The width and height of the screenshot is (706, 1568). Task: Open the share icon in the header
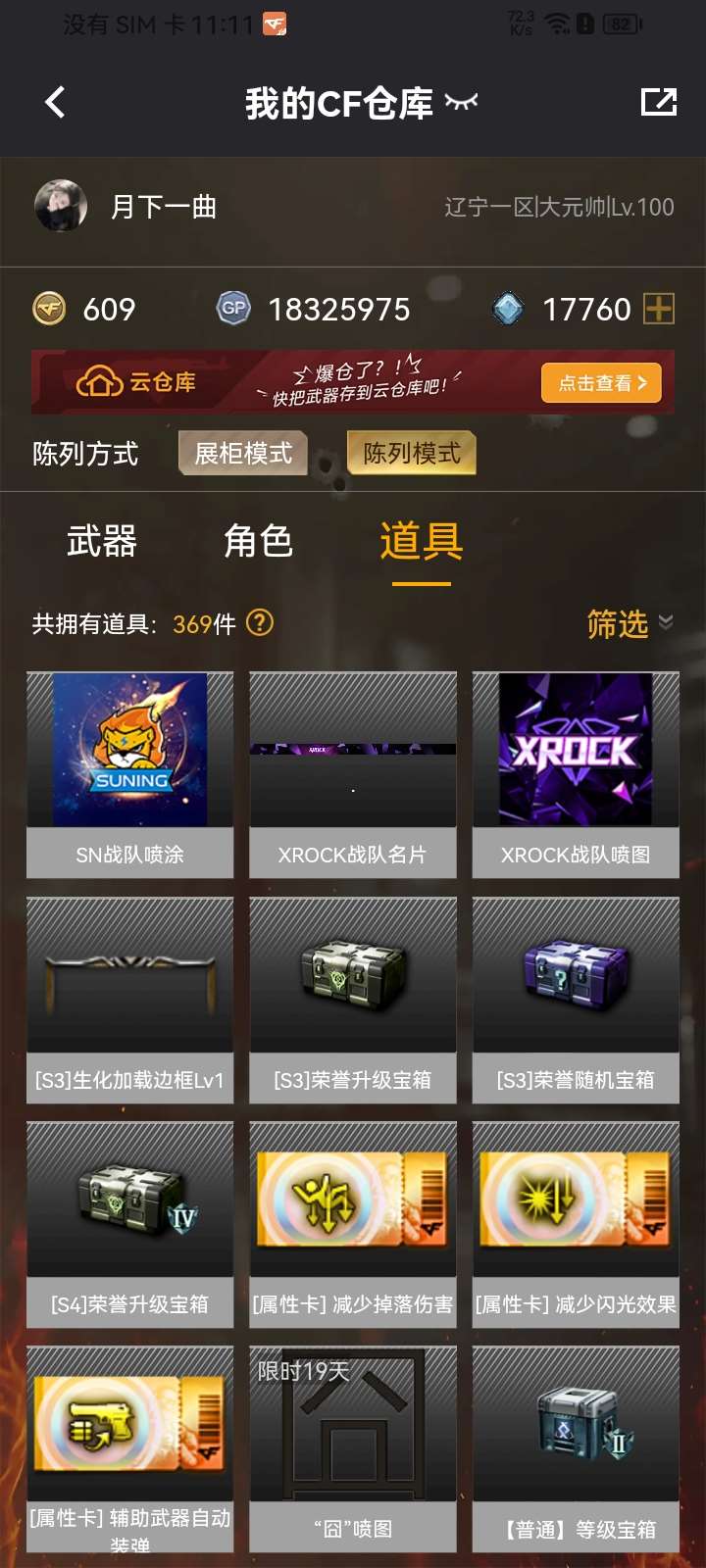point(658,102)
